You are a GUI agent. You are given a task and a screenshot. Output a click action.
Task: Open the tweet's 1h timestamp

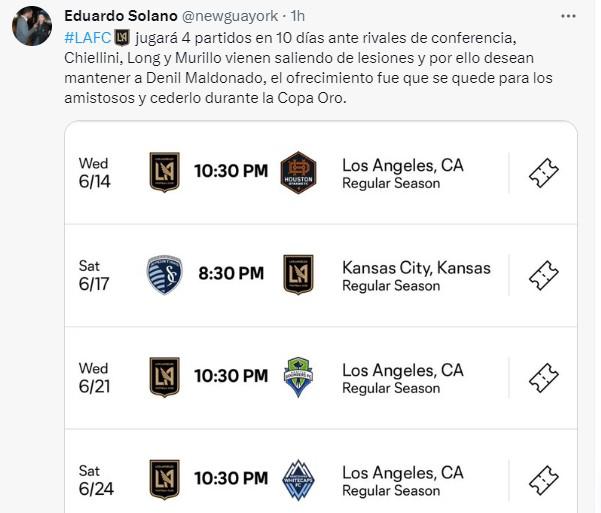(298, 16)
